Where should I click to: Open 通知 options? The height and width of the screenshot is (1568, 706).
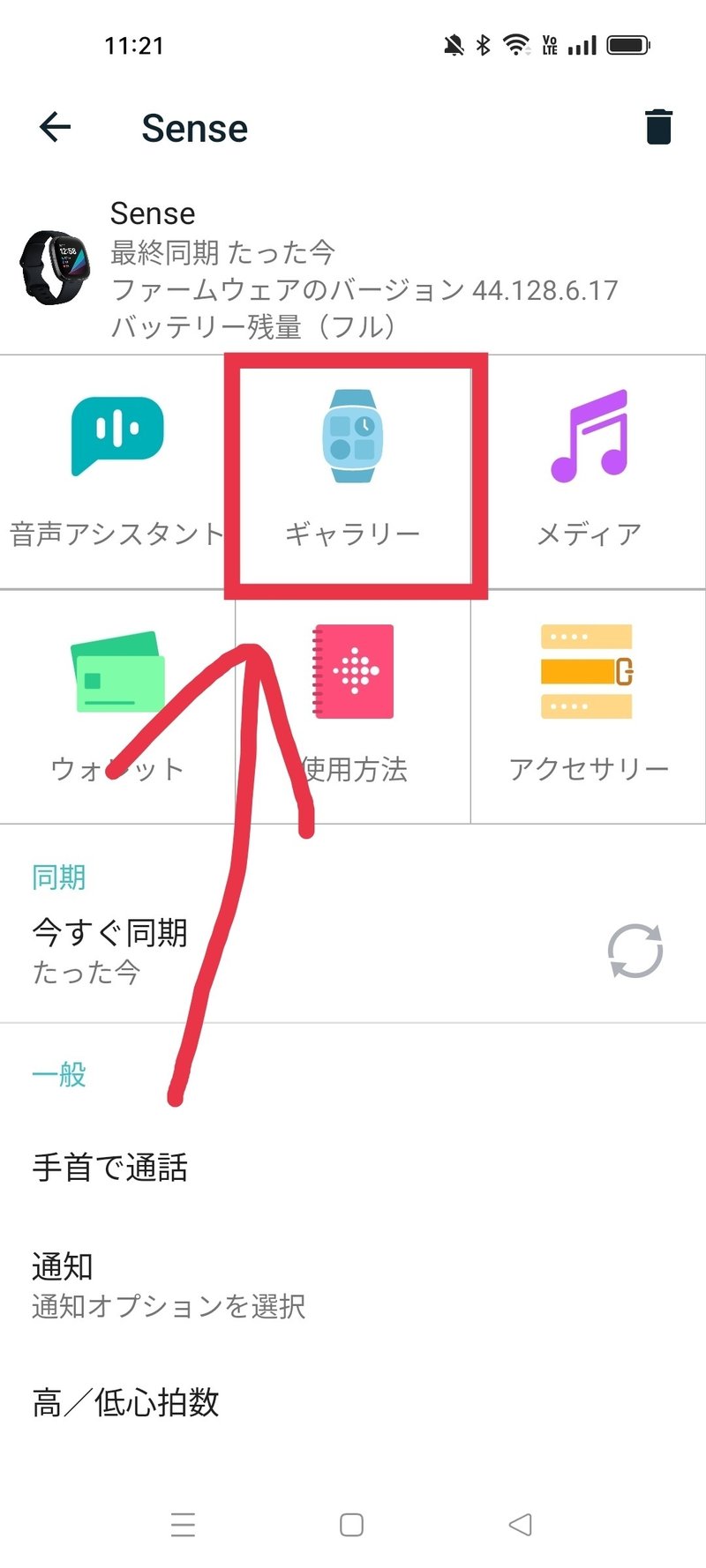pyautogui.click(x=353, y=1286)
